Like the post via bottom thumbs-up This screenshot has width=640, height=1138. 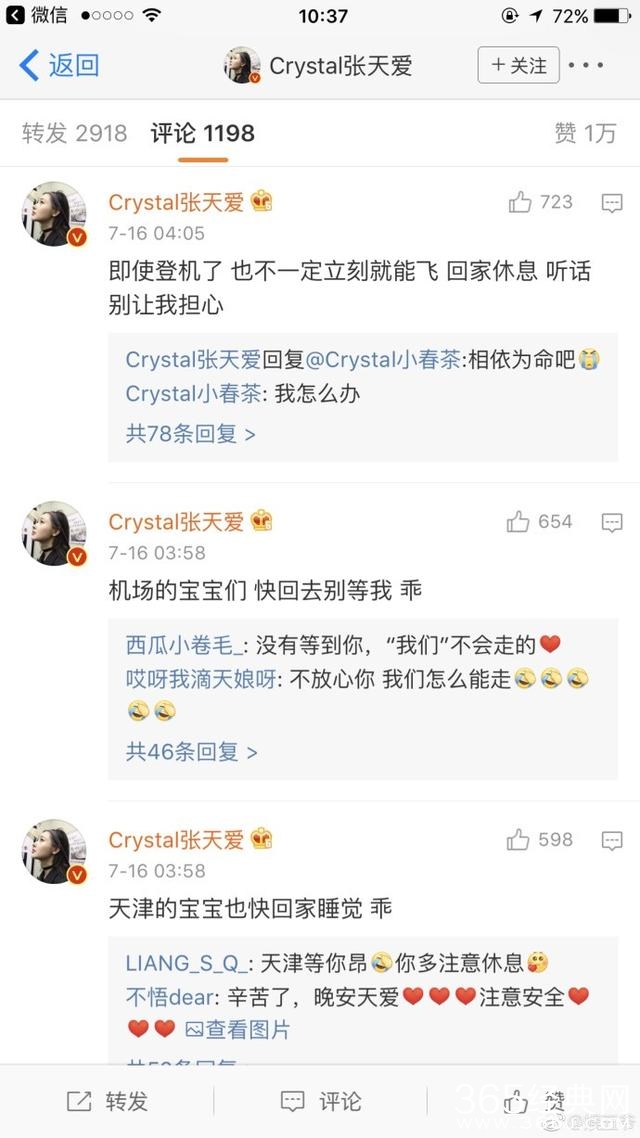516,1101
